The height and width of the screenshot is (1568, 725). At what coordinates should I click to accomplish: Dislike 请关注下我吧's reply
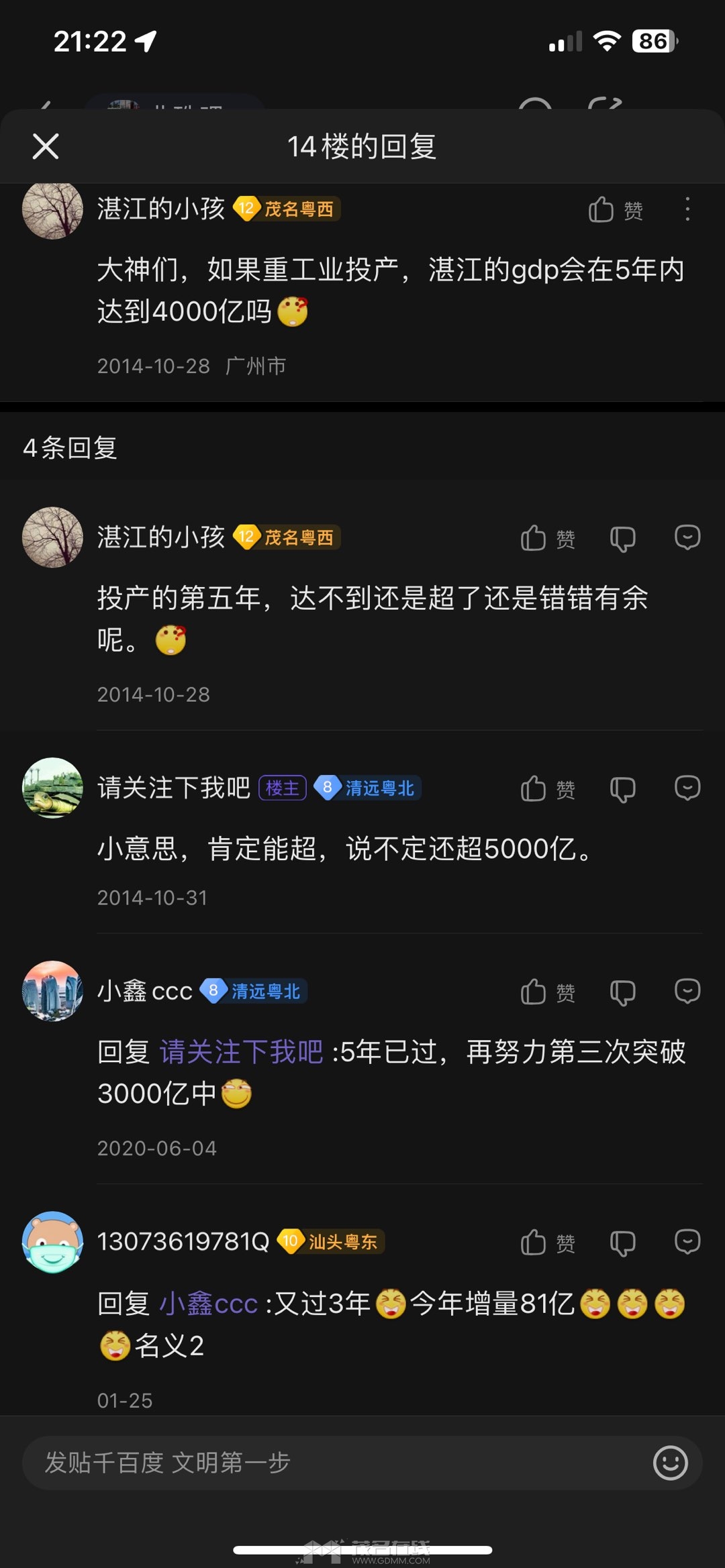coord(622,789)
